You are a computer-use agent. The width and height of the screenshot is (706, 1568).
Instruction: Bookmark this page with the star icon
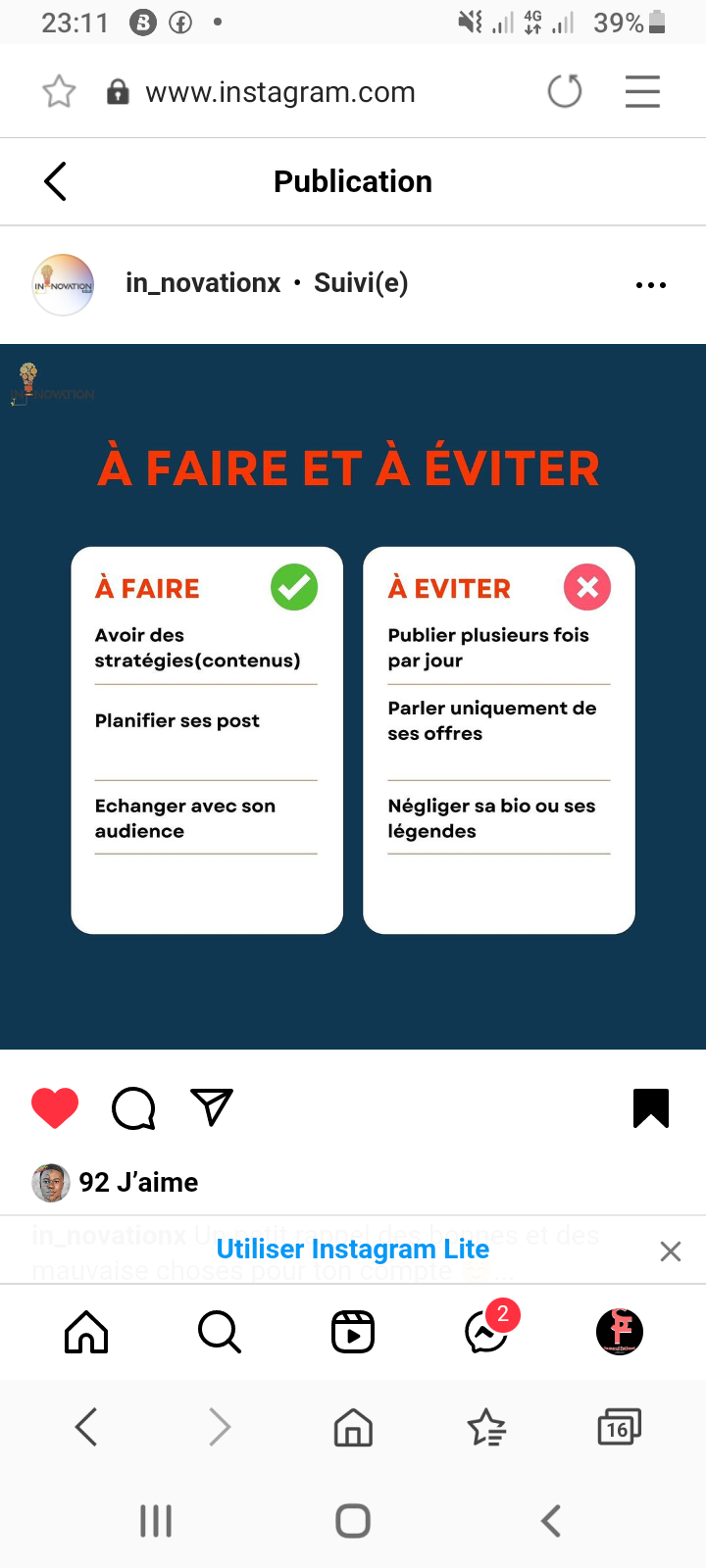click(59, 92)
